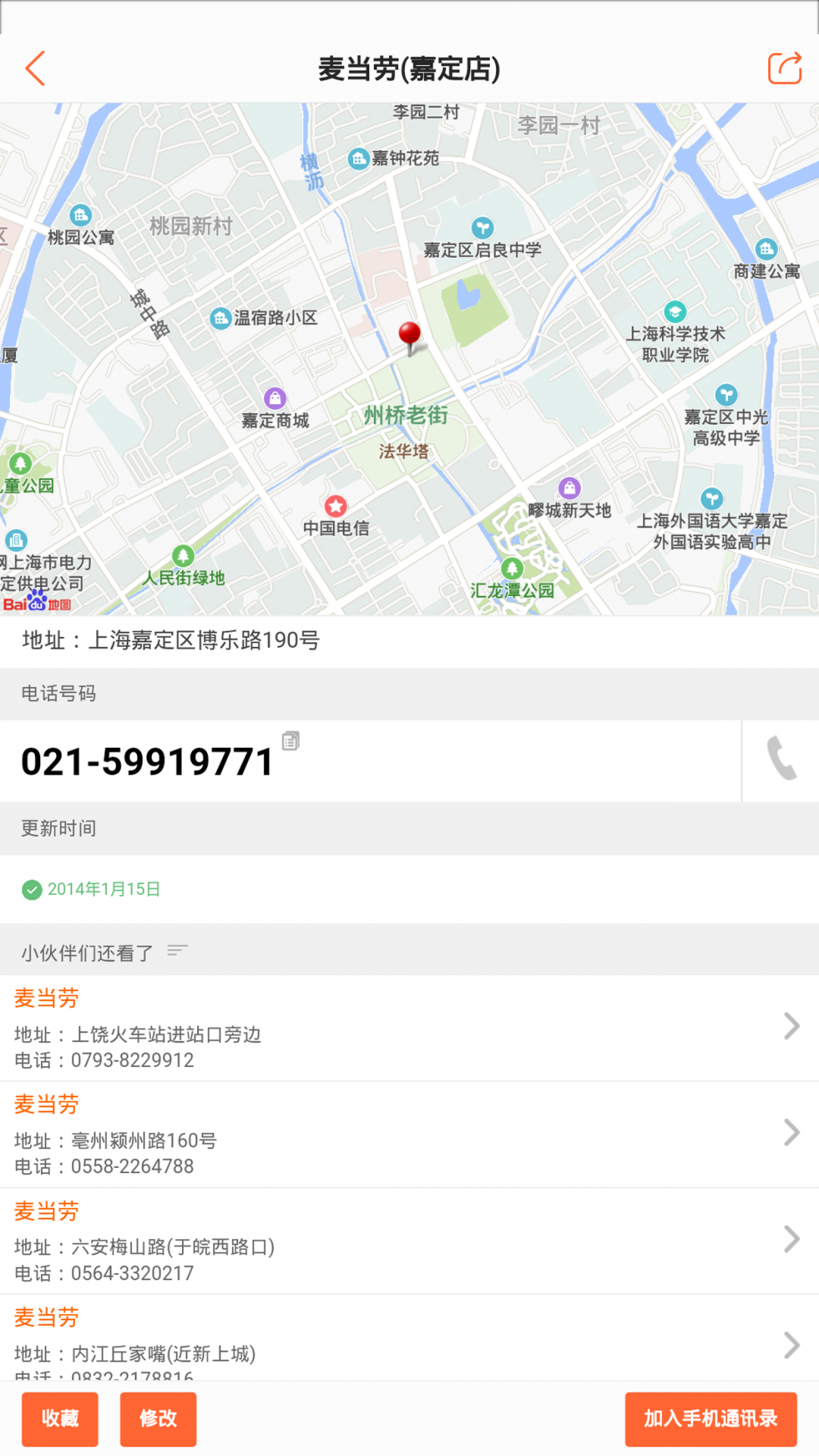Image resolution: width=819 pixels, height=1456 pixels.
Task: Tap the 收藏 button to favorite
Action: coord(60,1419)
